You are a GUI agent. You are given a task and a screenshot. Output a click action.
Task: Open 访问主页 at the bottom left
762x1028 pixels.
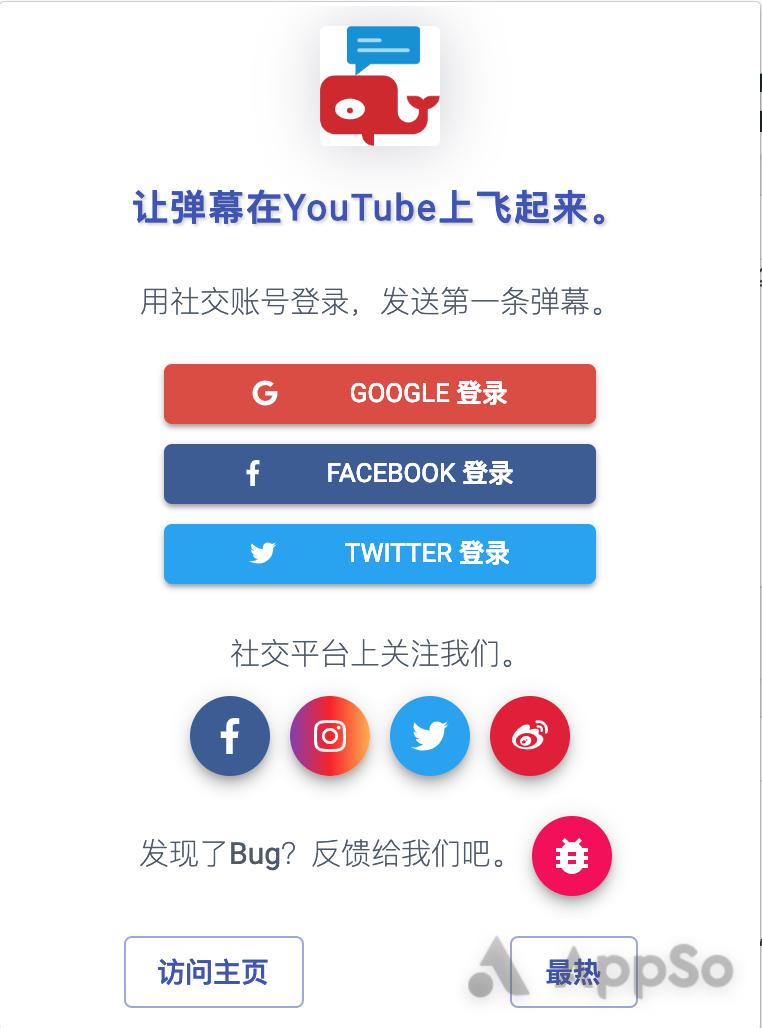214,971
